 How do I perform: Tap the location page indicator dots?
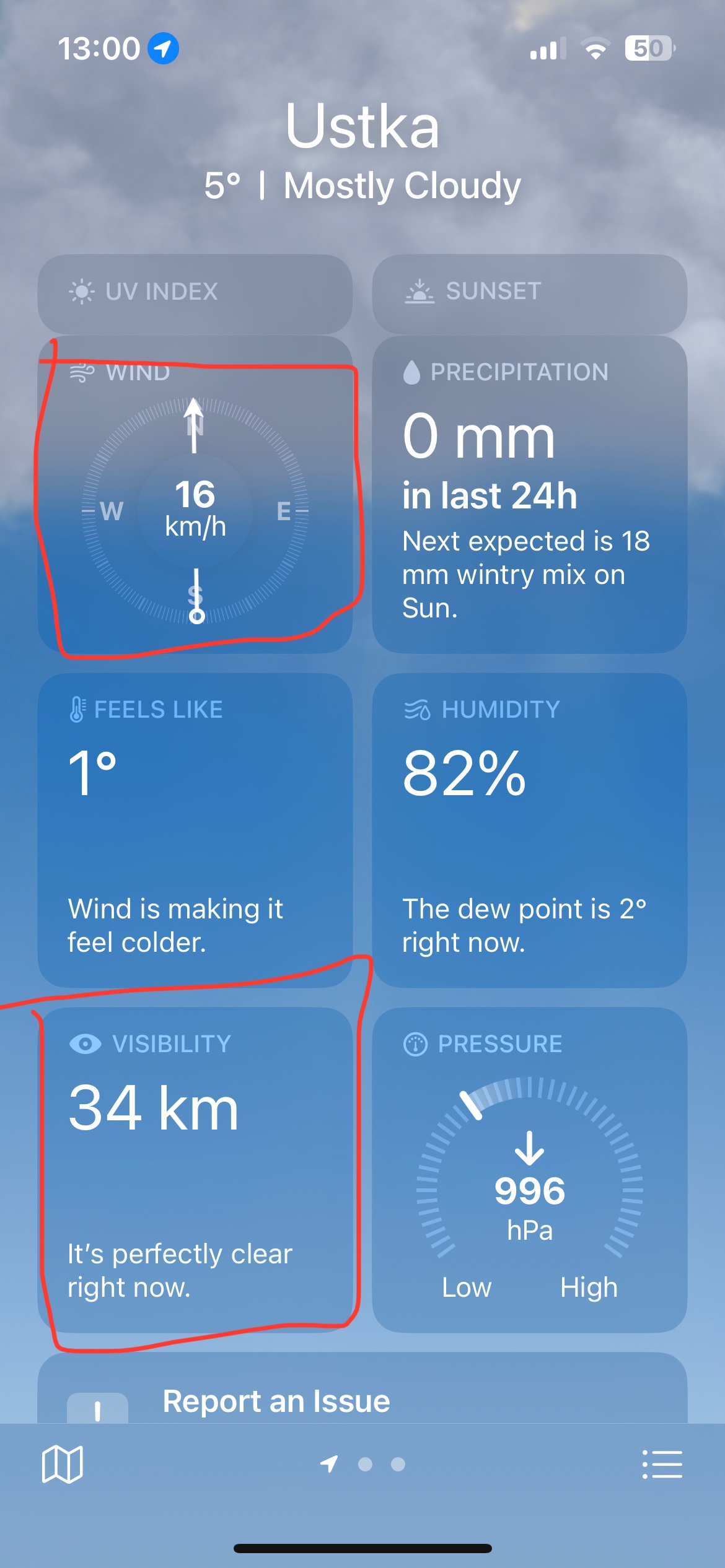coord(364,1464)
